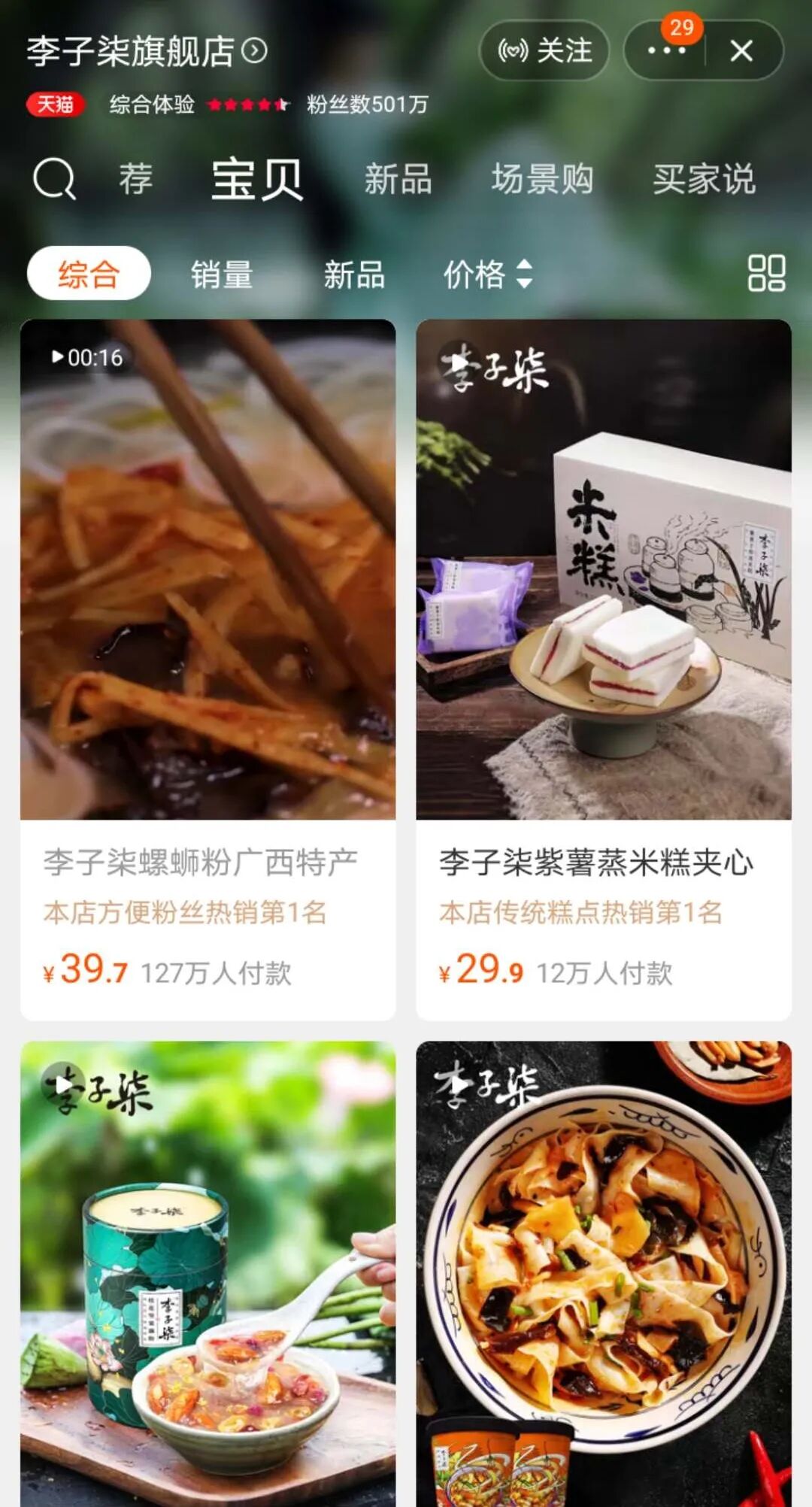Screen dimensions: 812x1507
Task: Toggle the grid layout view icon
Action: point(766,273)
